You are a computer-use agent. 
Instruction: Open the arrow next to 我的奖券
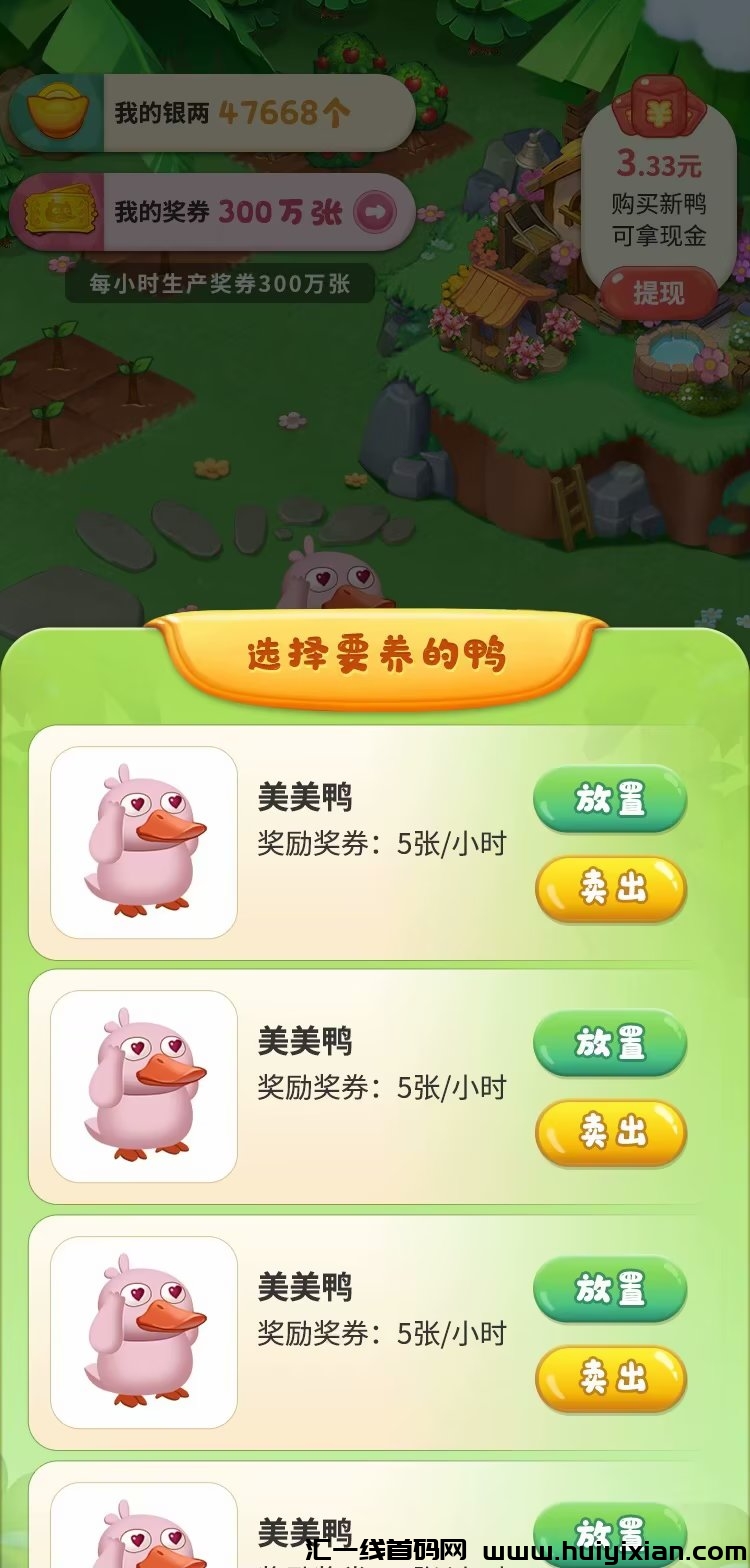[374, 211]
